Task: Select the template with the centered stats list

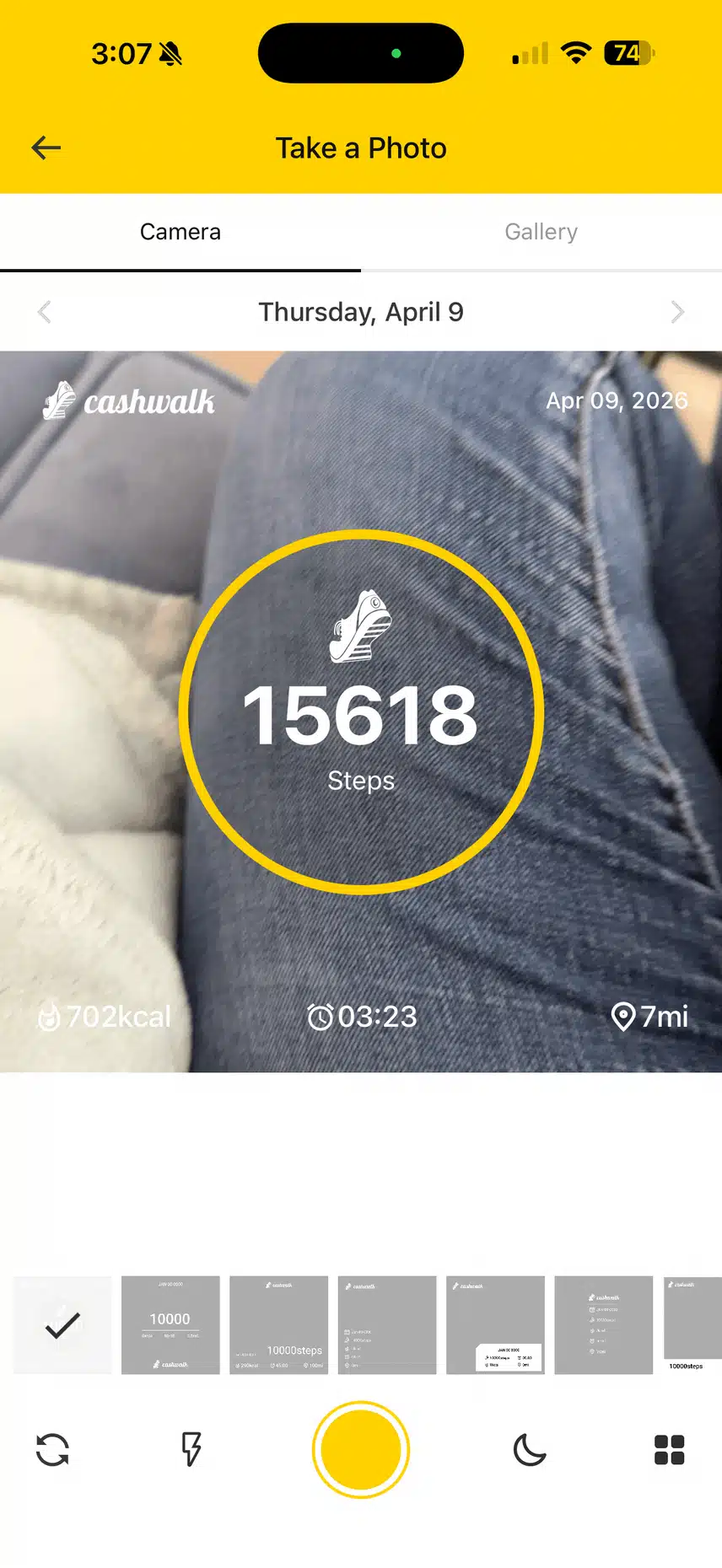Action: [604, 1325]
